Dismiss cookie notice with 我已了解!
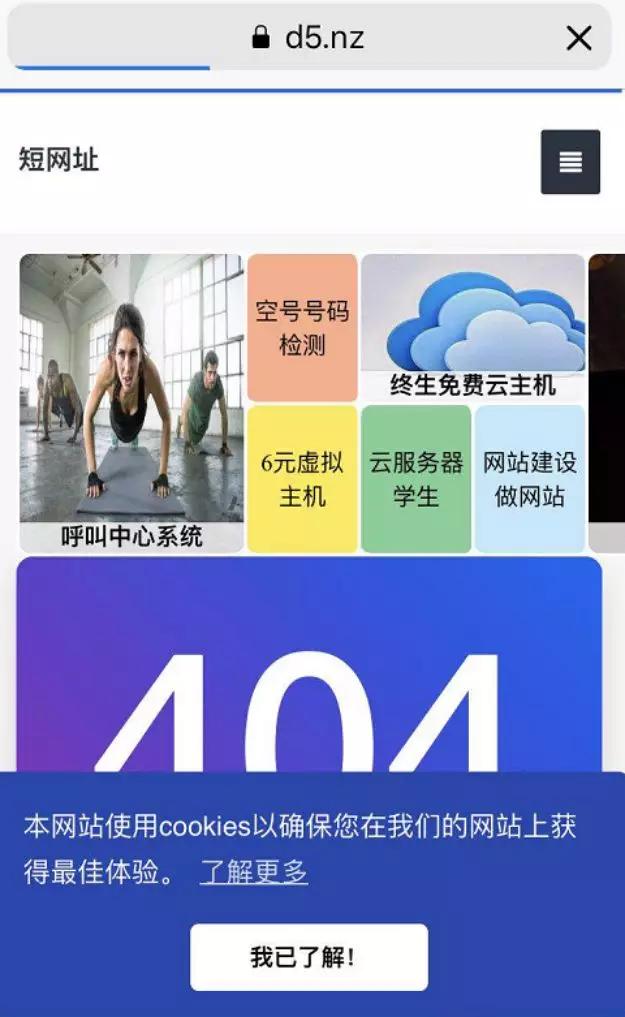Viewport: 625px width, 1017px height. coord(309,957)
